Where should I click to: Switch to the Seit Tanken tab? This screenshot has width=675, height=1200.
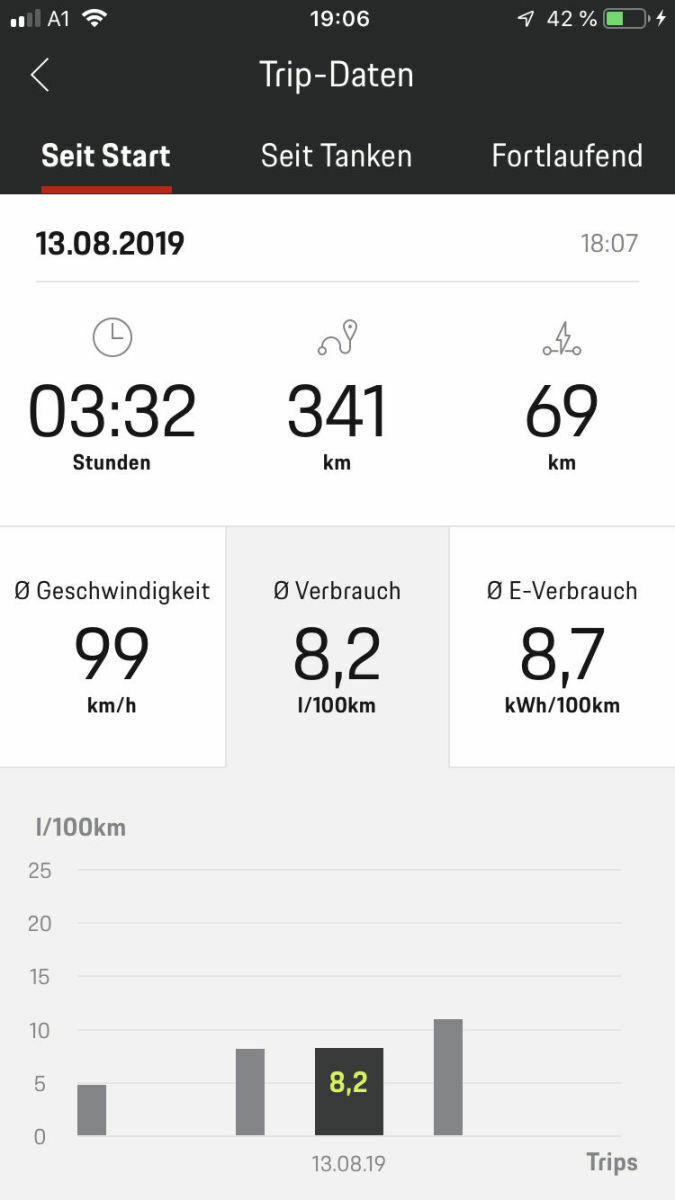click(x=336, y=156)
